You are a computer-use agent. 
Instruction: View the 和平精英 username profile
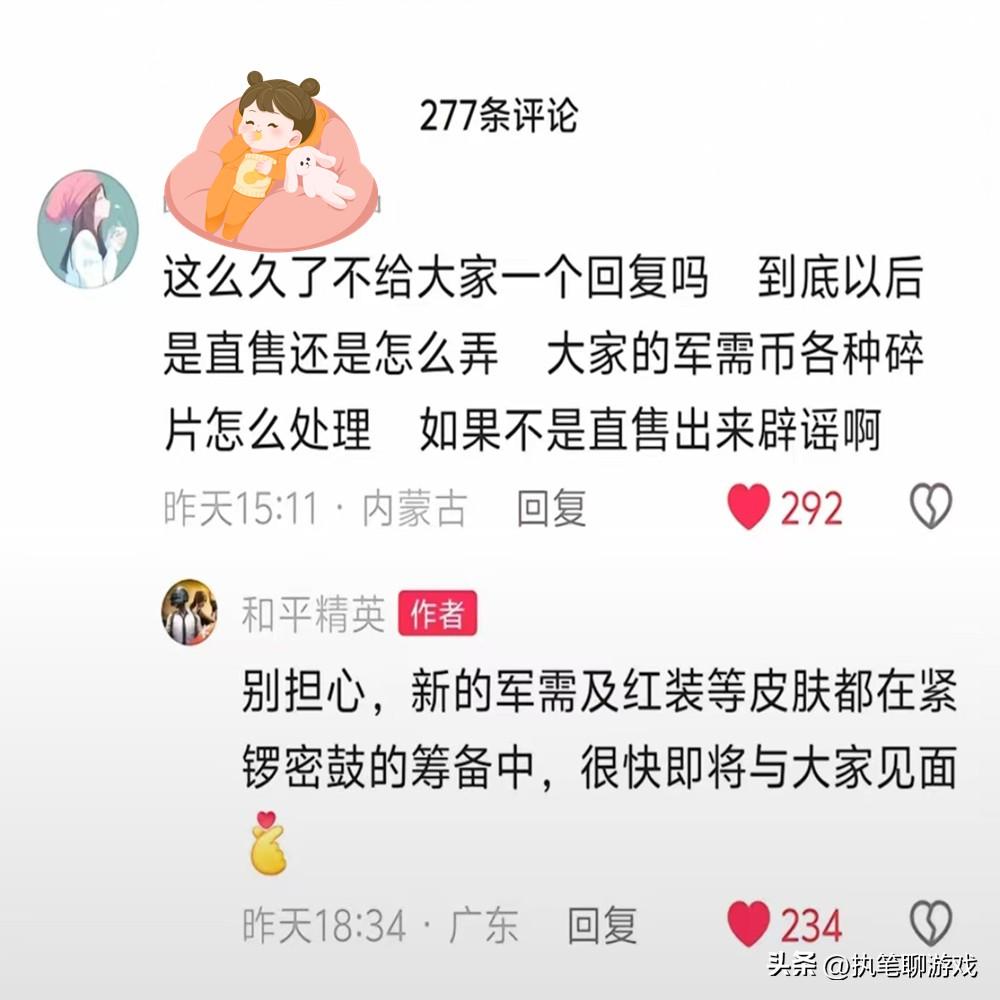[x=313, y=615]
